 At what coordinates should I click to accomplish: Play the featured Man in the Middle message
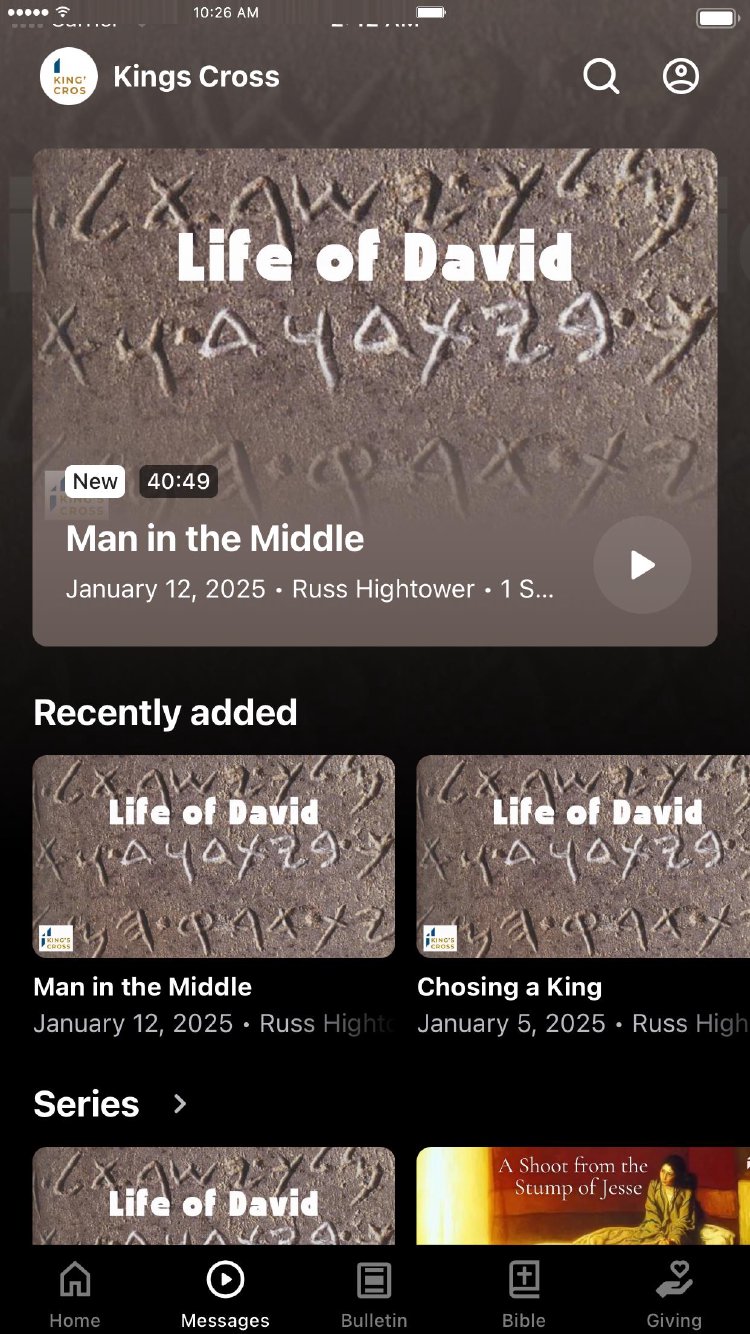(x=642, y=565)
